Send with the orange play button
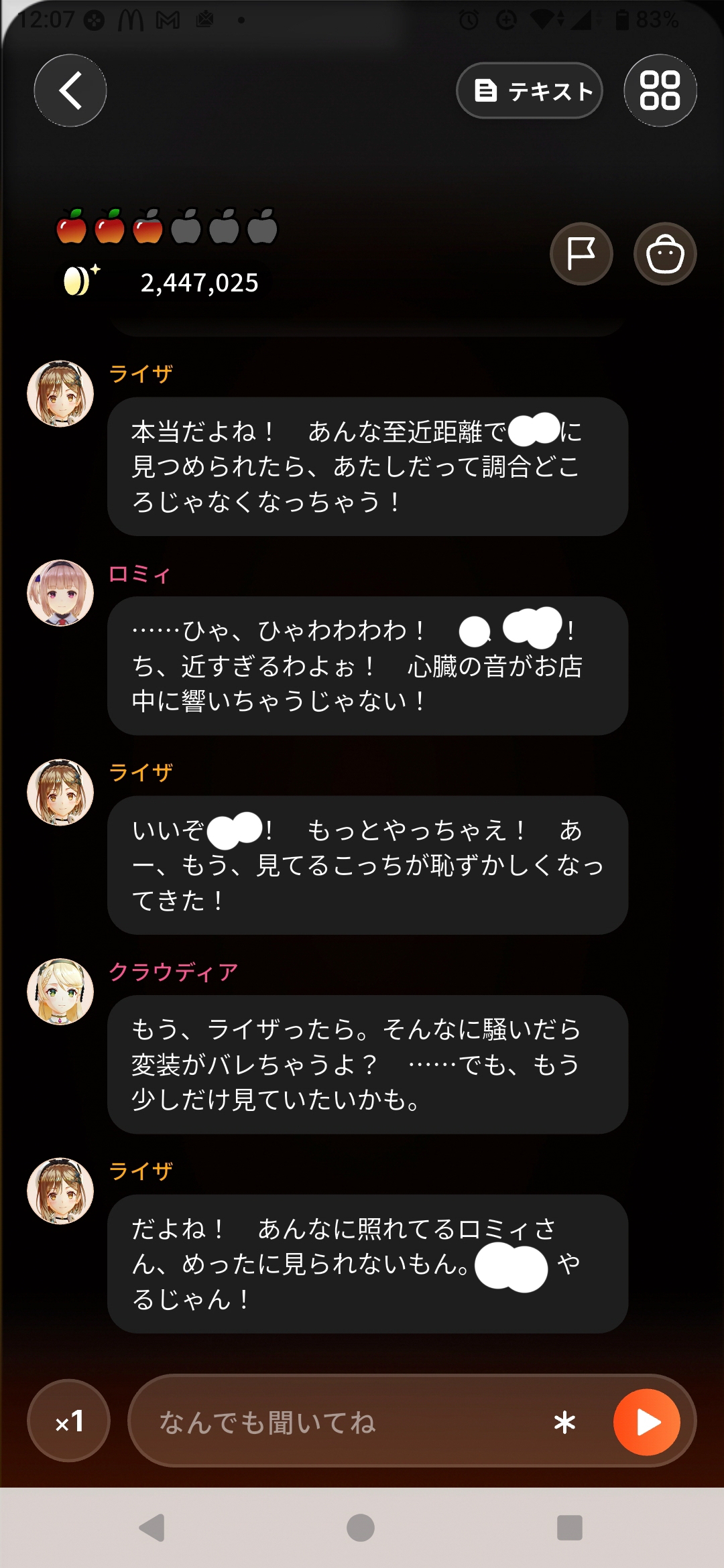The image size is (724, 1568). [647, 1422]
